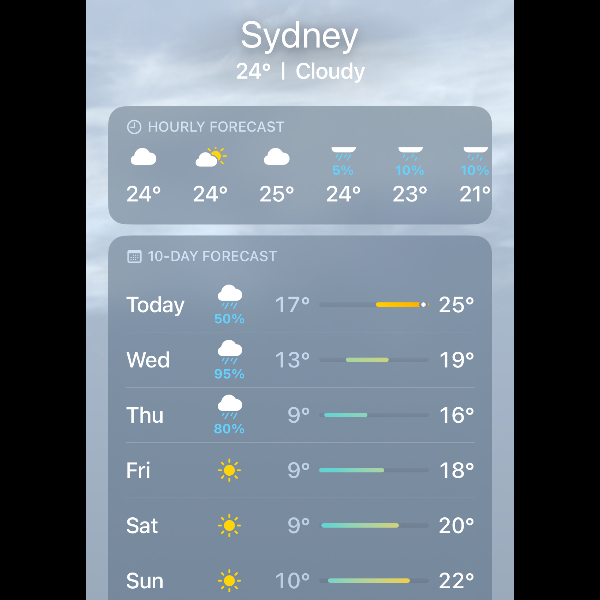View Thu forecast details

coord(300,415)
